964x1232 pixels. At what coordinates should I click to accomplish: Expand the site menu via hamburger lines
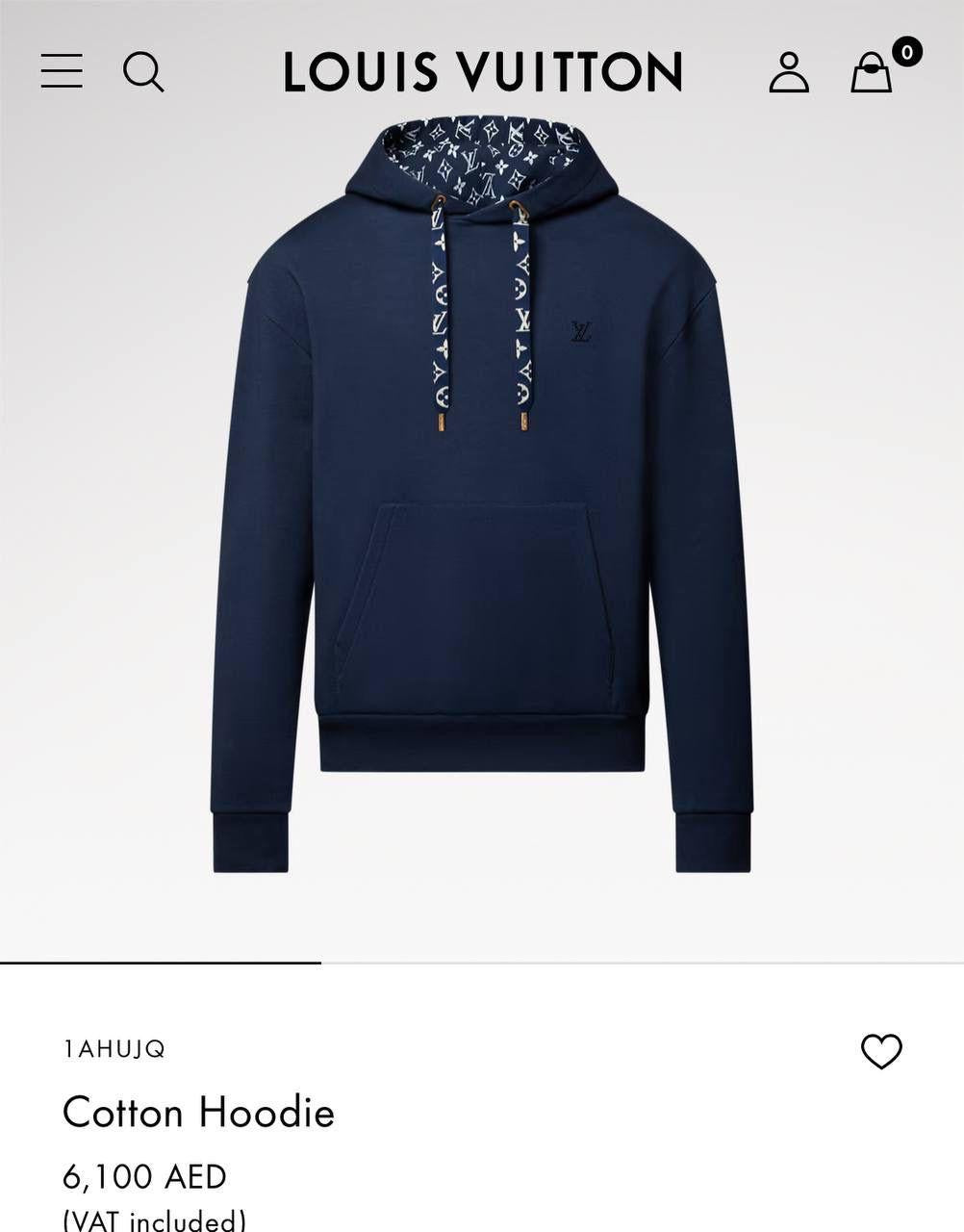tap(63, 71)
